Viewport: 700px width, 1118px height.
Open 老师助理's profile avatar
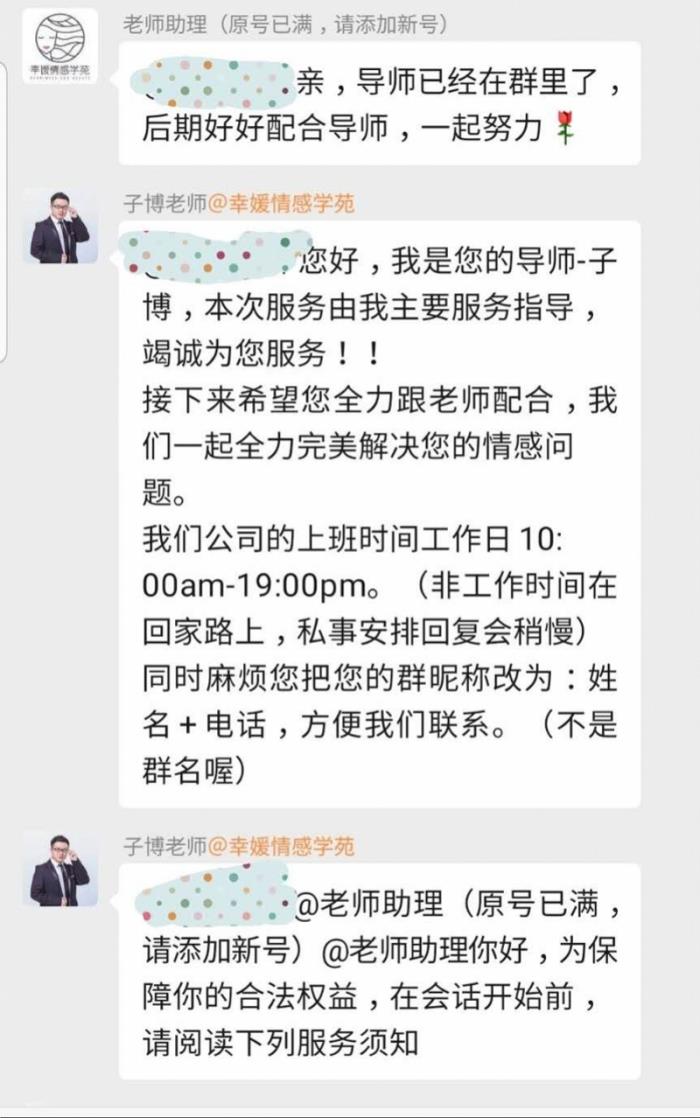point(60,46)
